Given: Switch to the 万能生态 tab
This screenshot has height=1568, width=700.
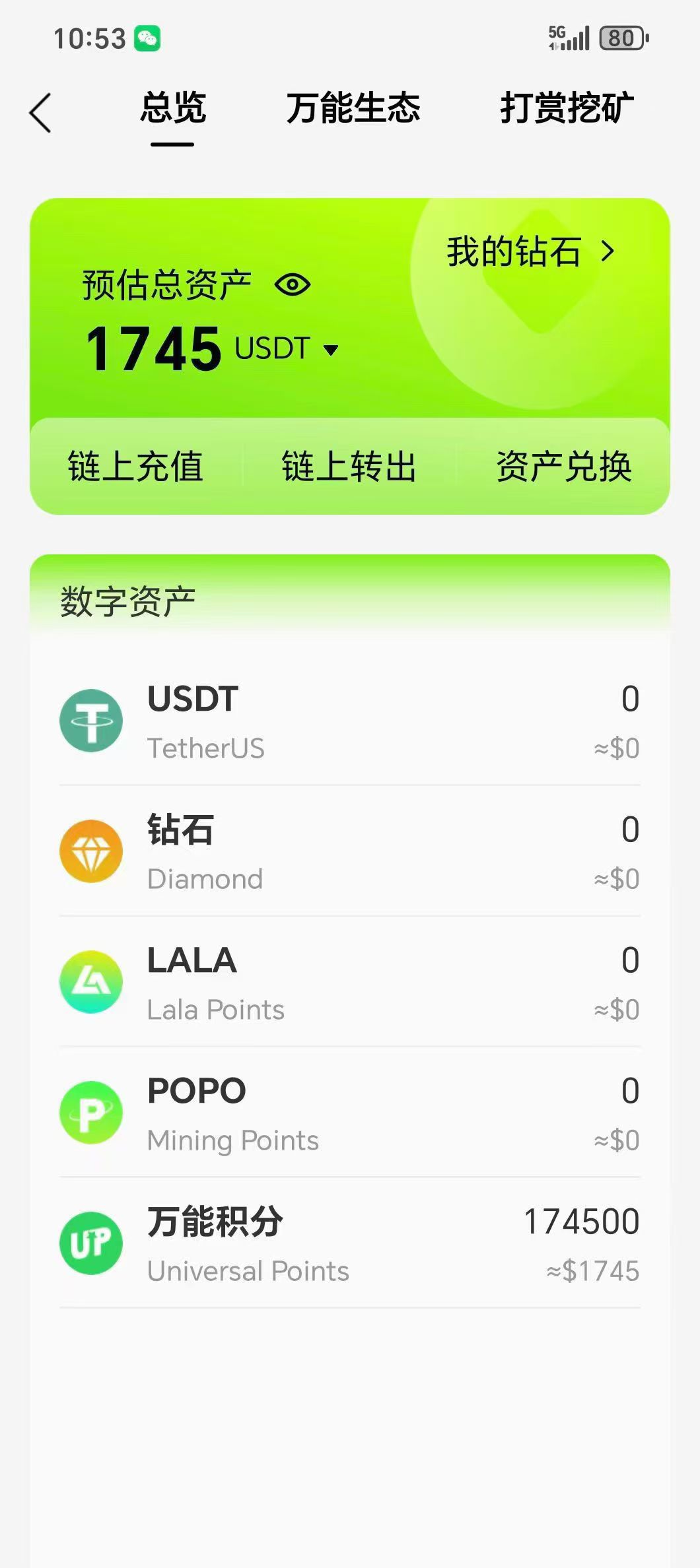Looking at the screenshot, I should 353,111.
